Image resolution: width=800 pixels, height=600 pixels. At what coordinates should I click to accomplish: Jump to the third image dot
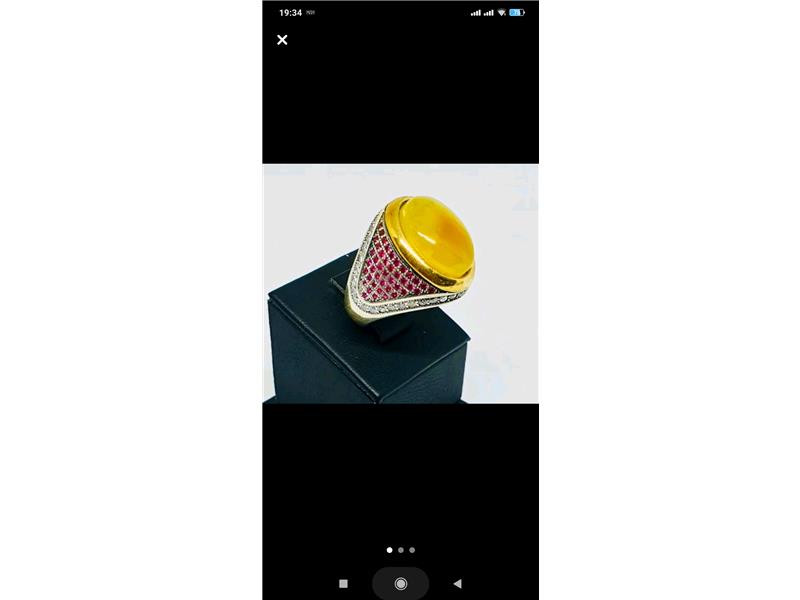pos(412,550)
